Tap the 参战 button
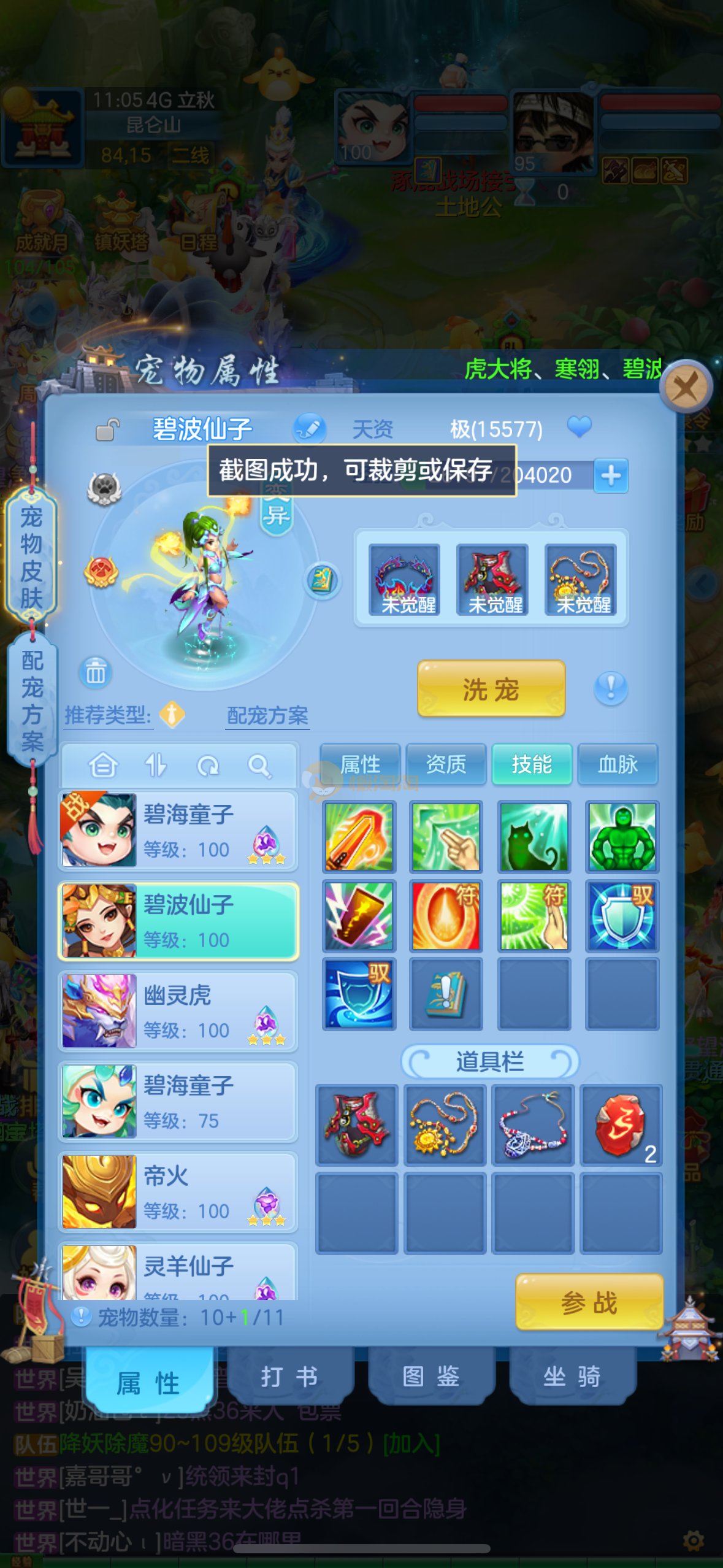The image size is (723, 1568). 589,1302
